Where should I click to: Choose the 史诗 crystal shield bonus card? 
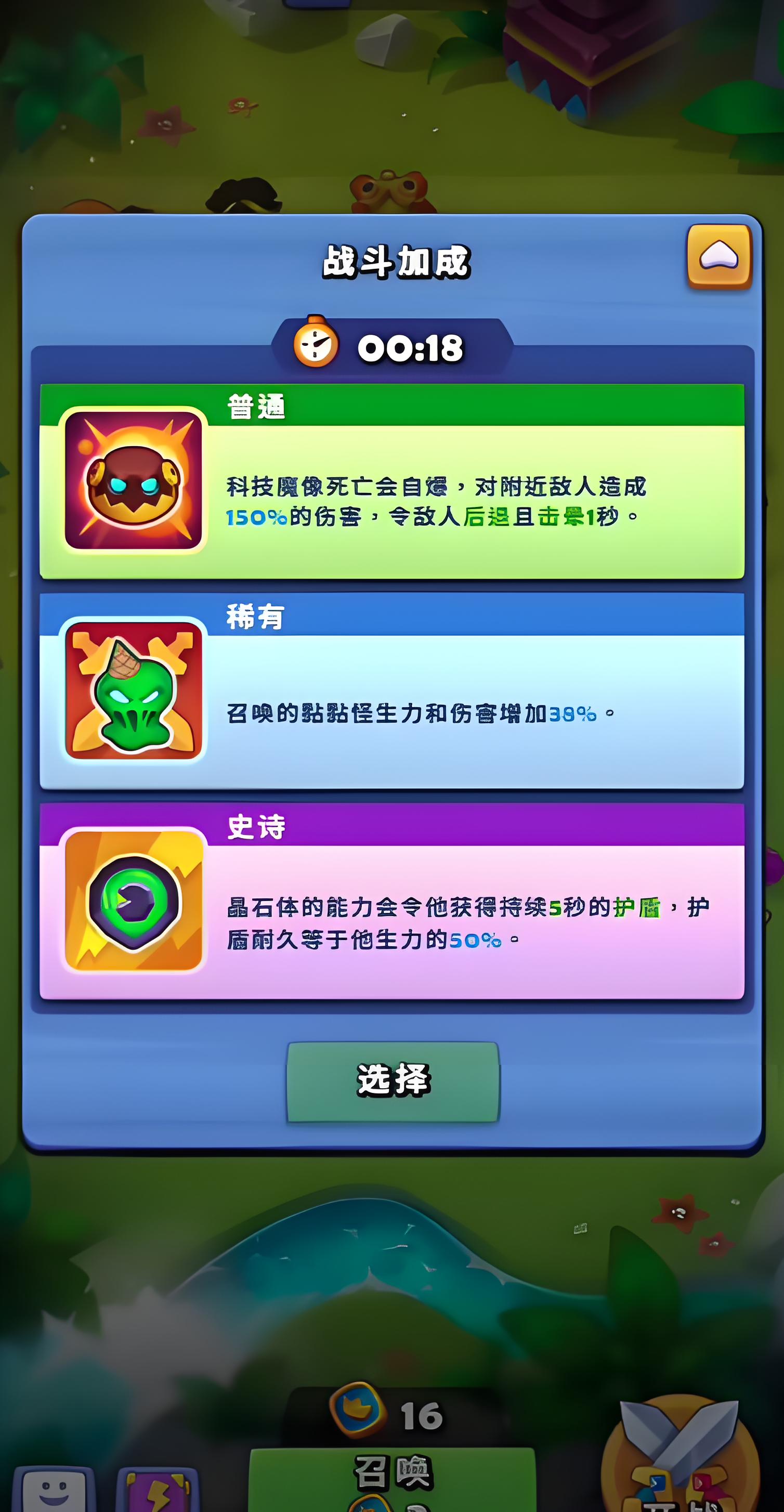392,902
